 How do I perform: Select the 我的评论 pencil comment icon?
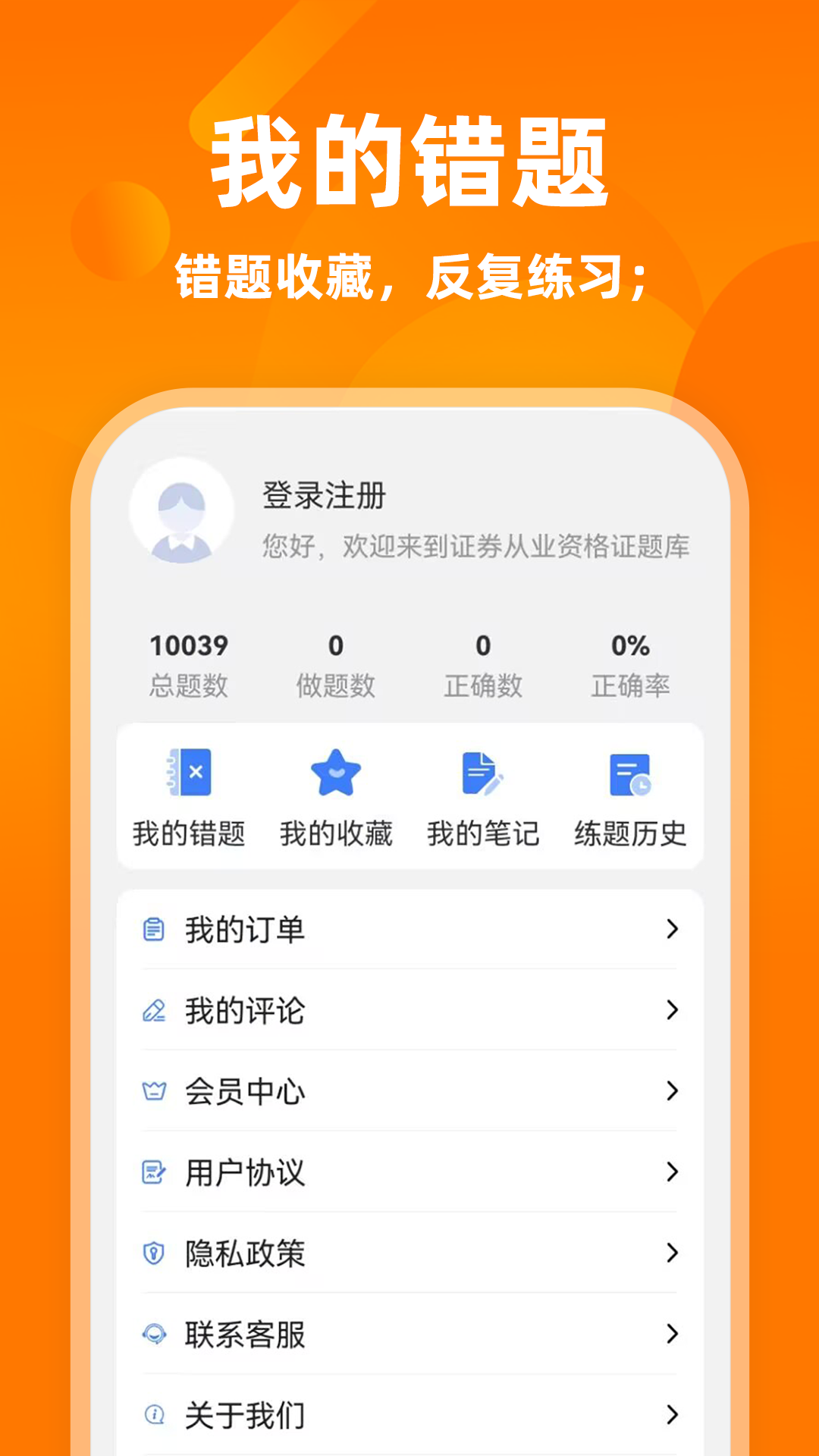pyautogui.click(x=154, y=1009)
